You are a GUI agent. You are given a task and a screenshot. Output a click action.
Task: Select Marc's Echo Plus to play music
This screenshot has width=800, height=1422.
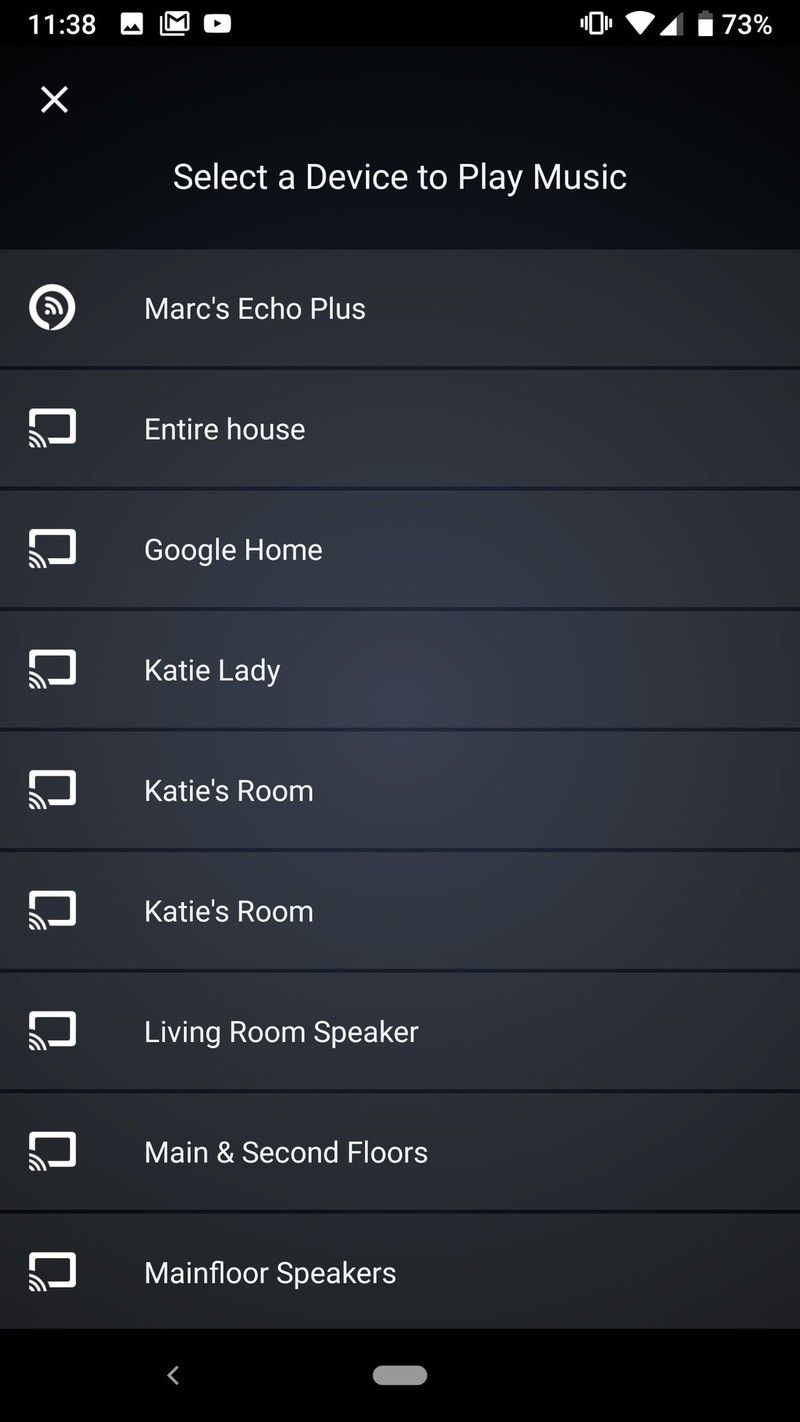click(x=255, y=308)
